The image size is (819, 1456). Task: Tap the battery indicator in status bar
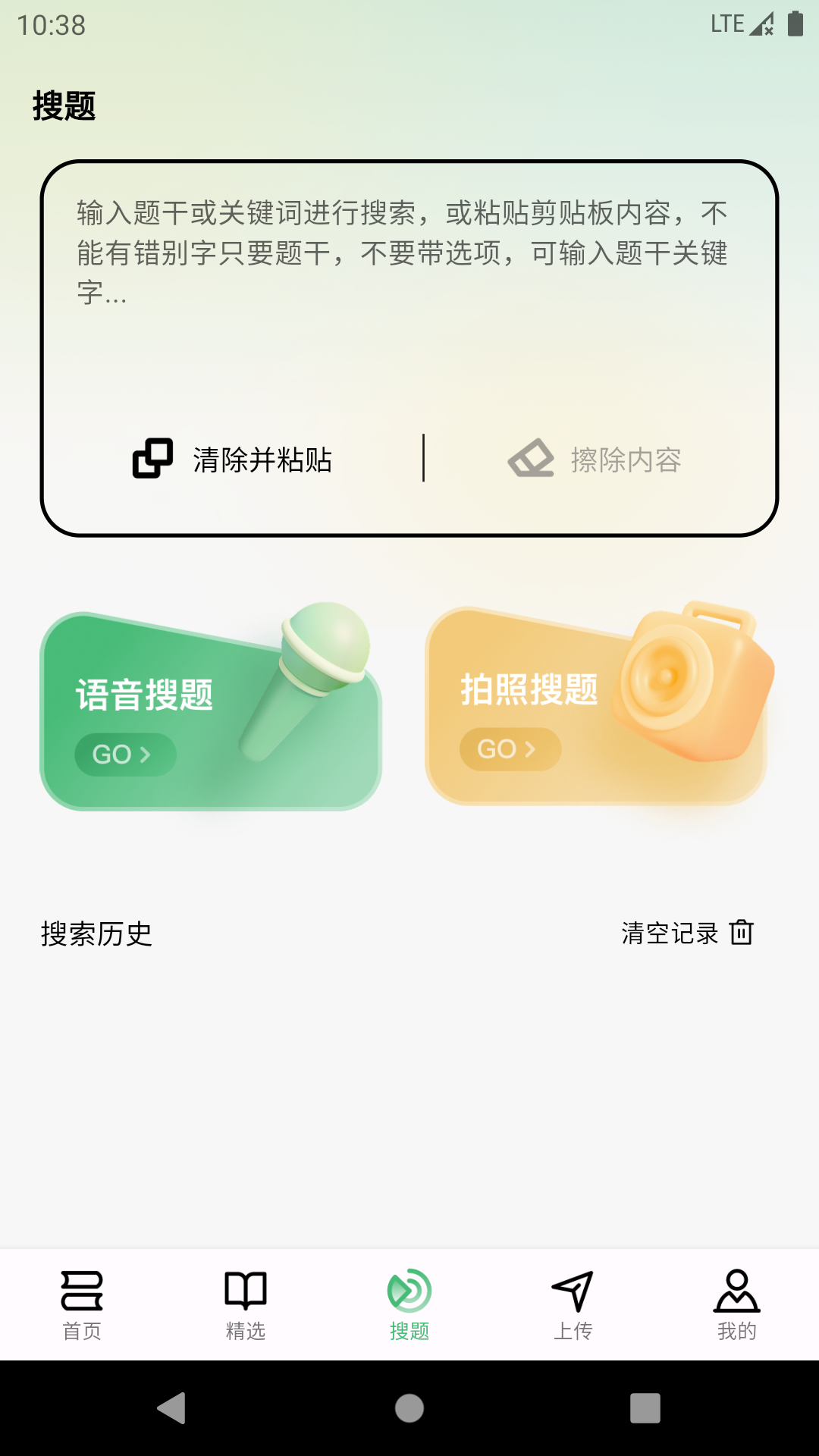coord(794,23)
